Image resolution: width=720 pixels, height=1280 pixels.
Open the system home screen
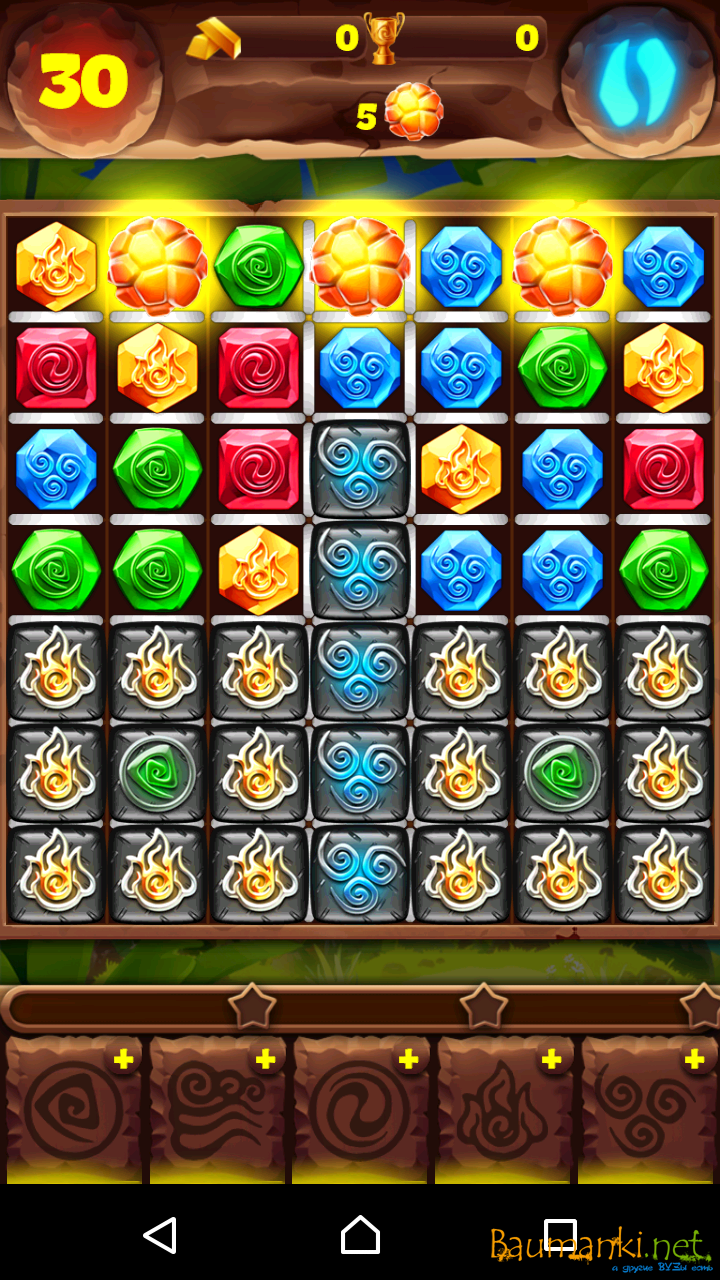pyautogui.click(x=360, y=1235)
